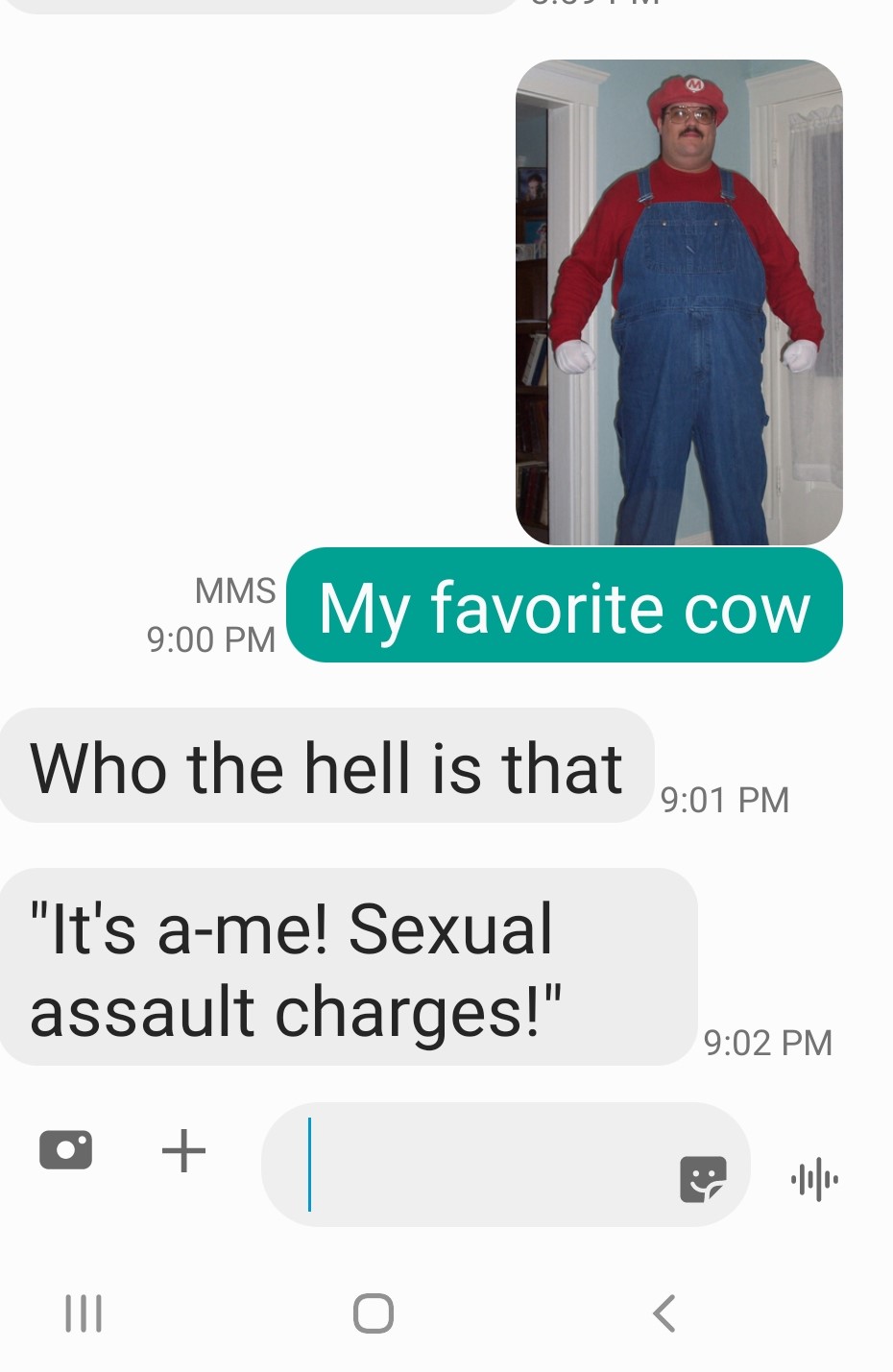
Task: Focus the message text field
Action: click(x=480, y=1164)
